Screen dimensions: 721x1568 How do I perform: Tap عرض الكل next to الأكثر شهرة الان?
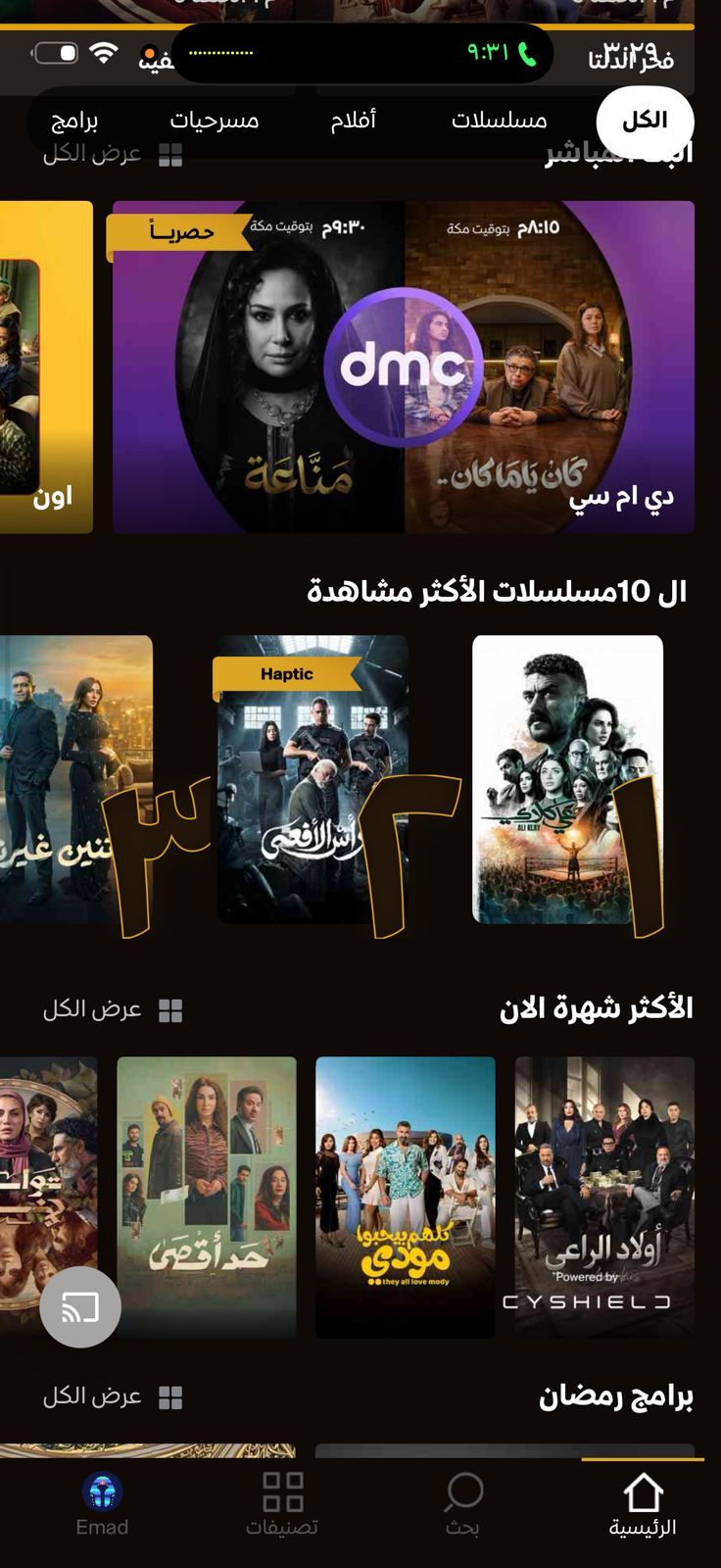click(112, 1009)
